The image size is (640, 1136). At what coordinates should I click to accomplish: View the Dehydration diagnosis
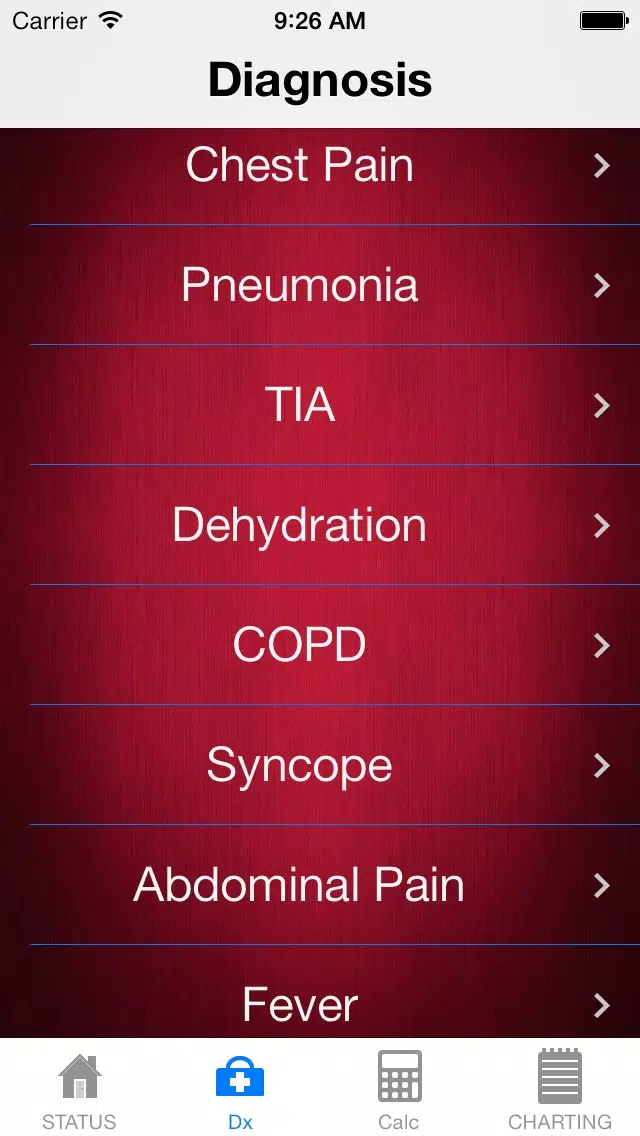(320, 525)
